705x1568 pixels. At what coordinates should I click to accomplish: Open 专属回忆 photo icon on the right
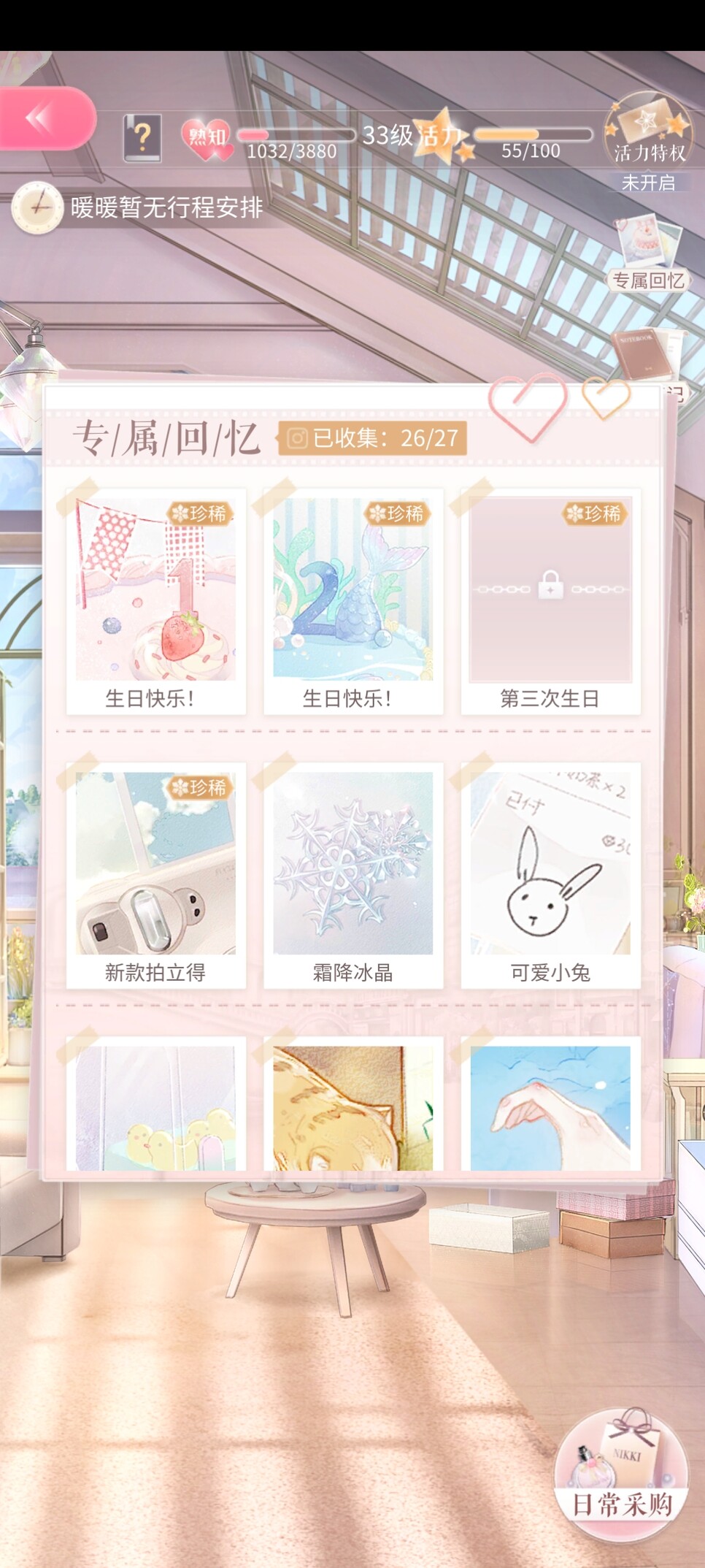point(648,253)
